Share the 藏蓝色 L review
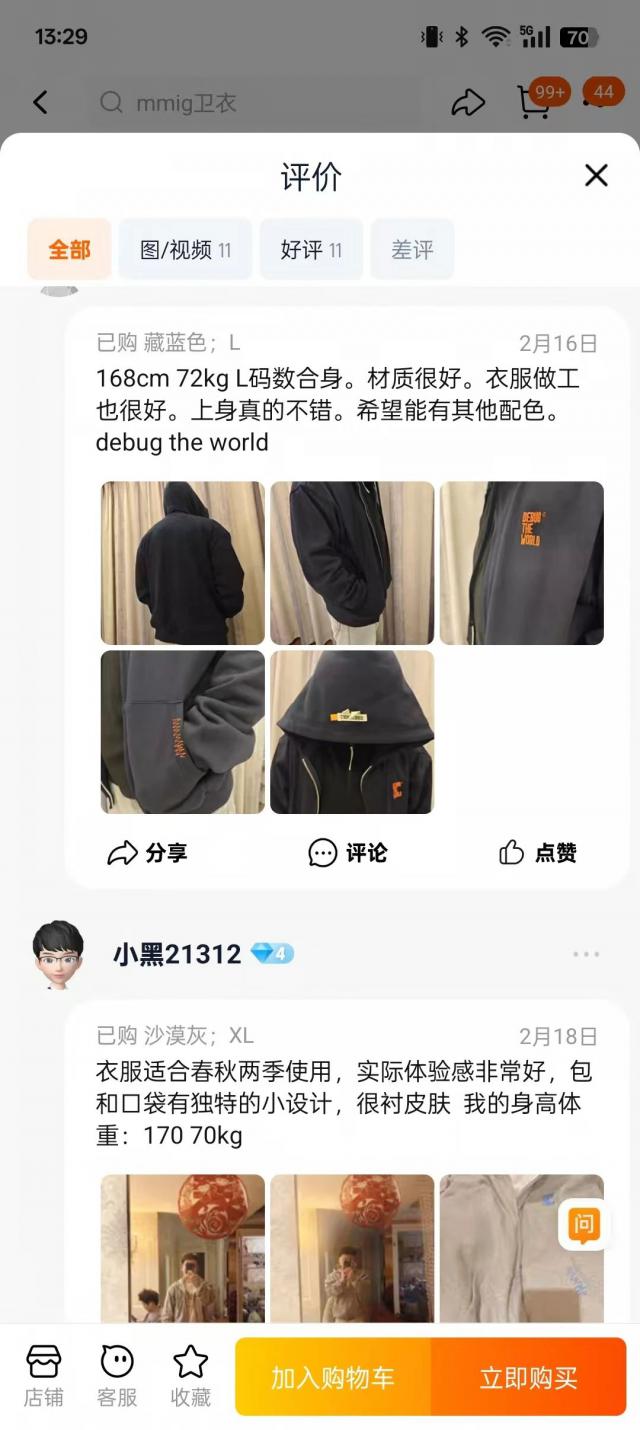640x1430 pixels. pyautogui.click(x=148, y=853)
